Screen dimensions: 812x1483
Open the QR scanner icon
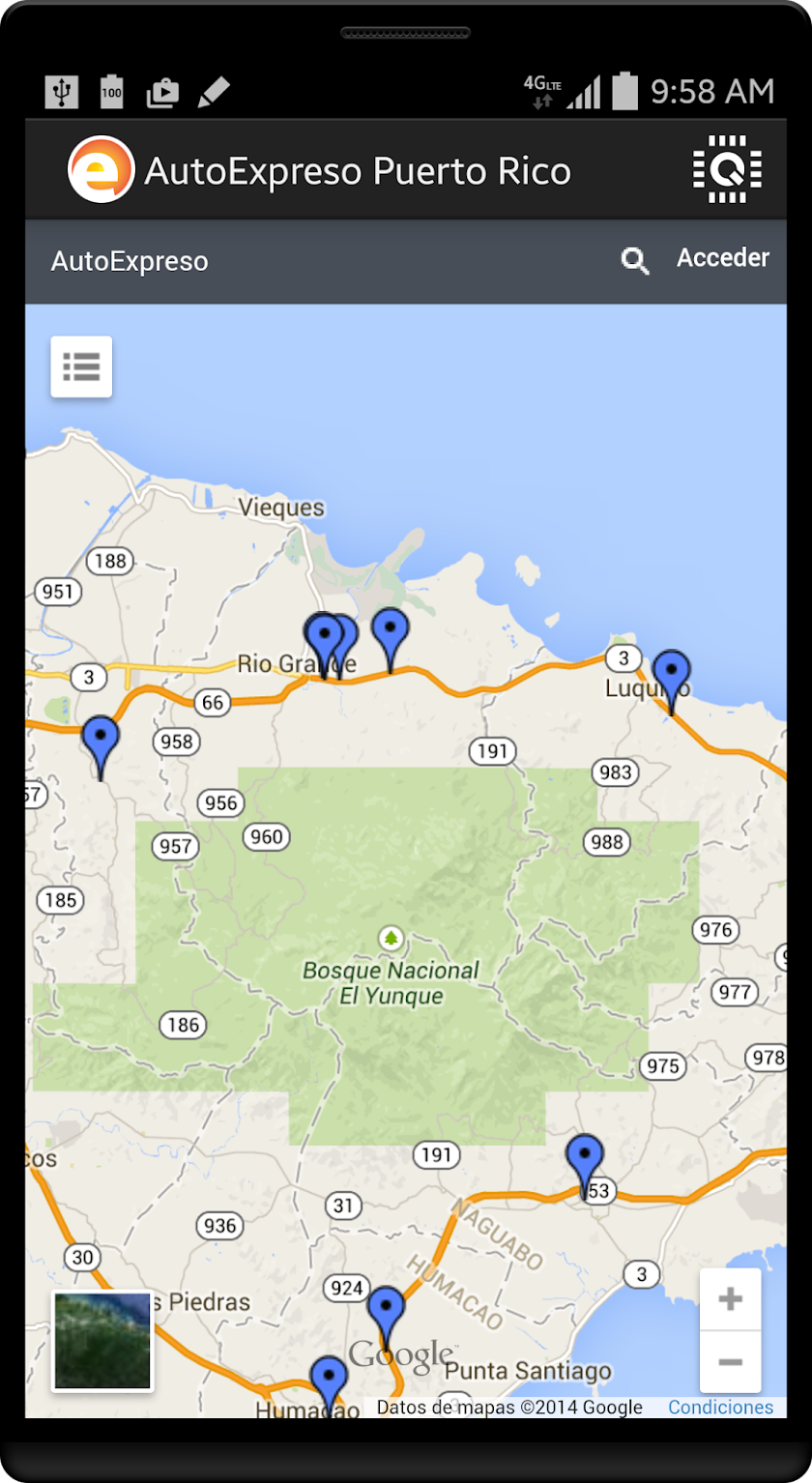click(727, 170)
